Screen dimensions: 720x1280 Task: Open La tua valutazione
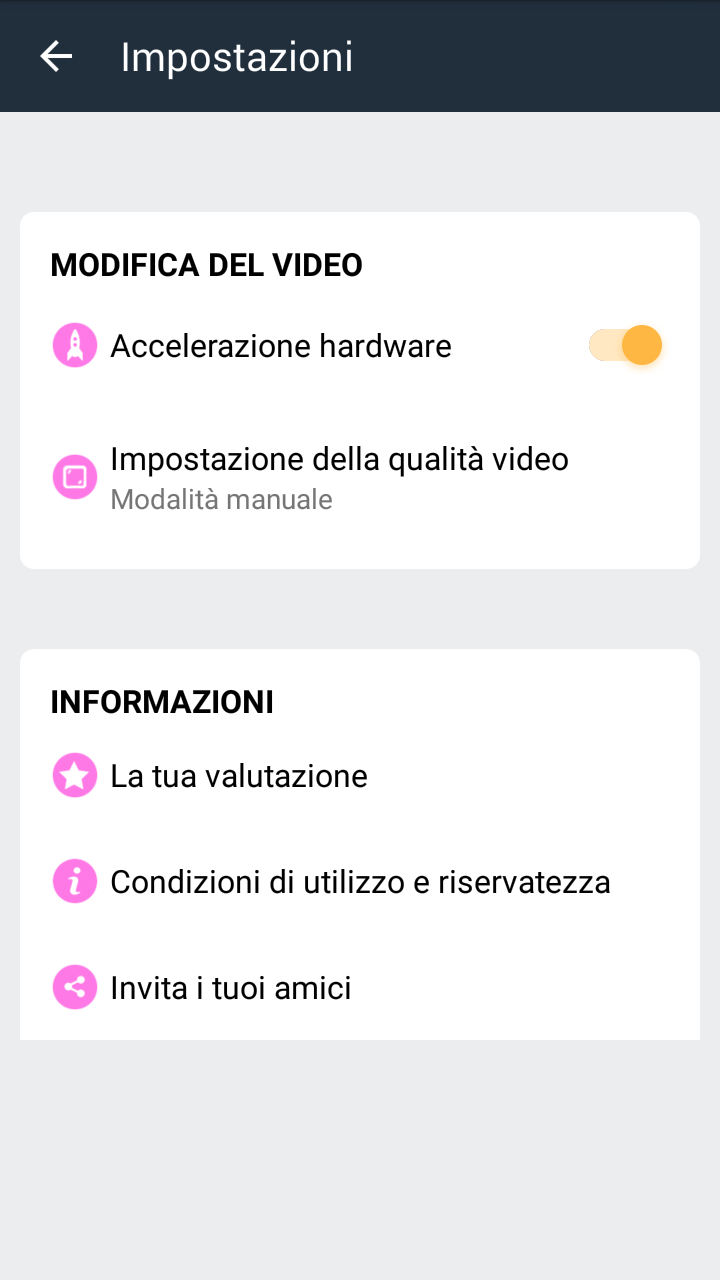pos(360,776)
